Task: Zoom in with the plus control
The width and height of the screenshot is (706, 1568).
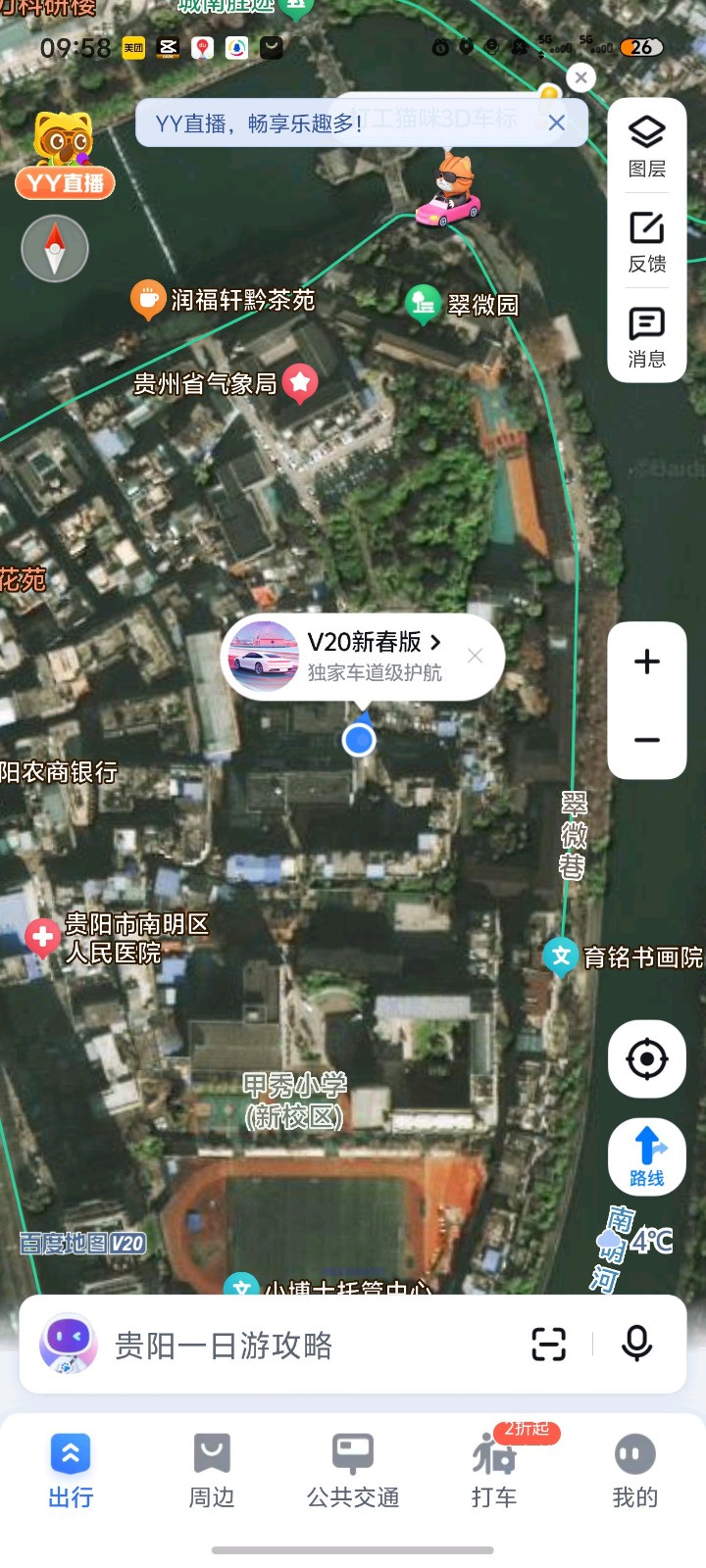Action: click(x=646, y=661)
